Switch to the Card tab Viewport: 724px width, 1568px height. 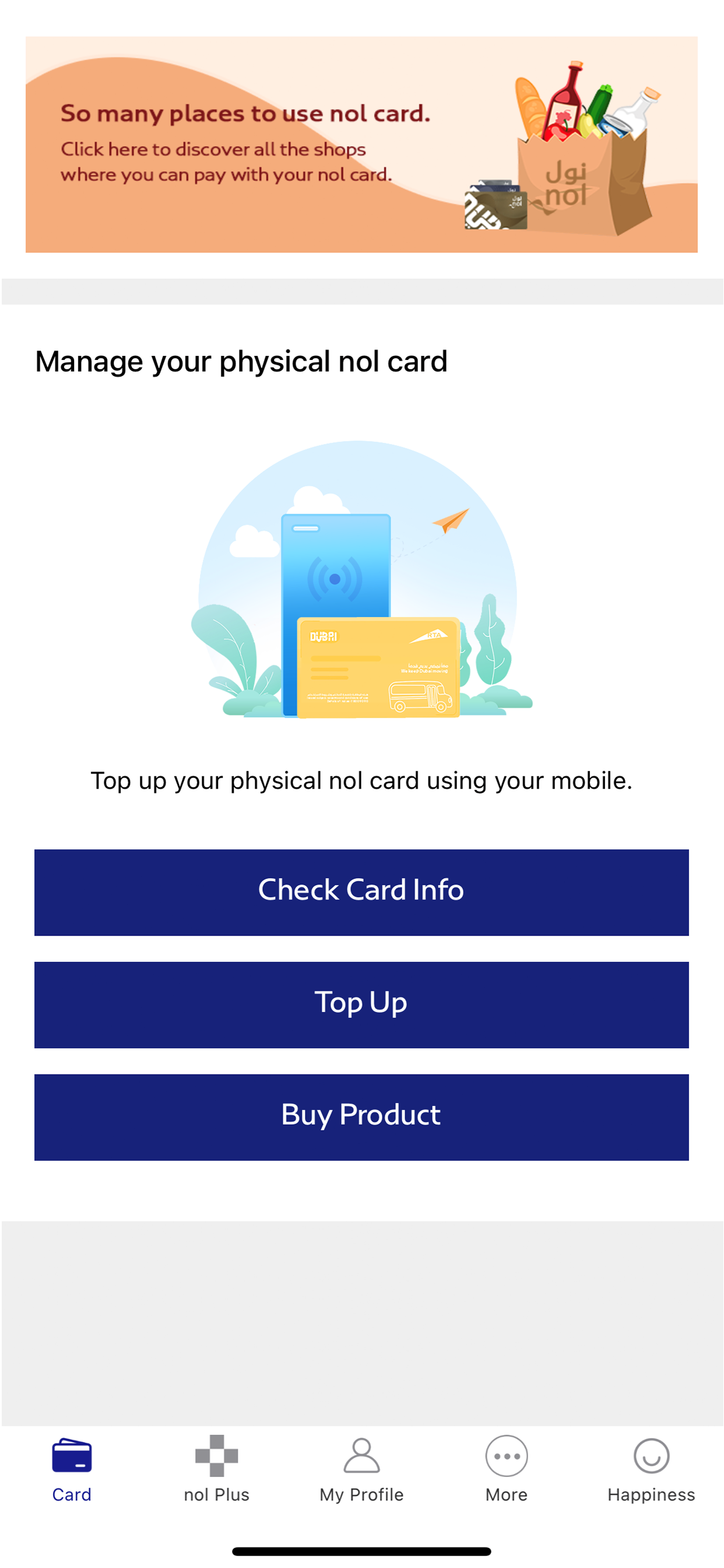click(72, 1468)
